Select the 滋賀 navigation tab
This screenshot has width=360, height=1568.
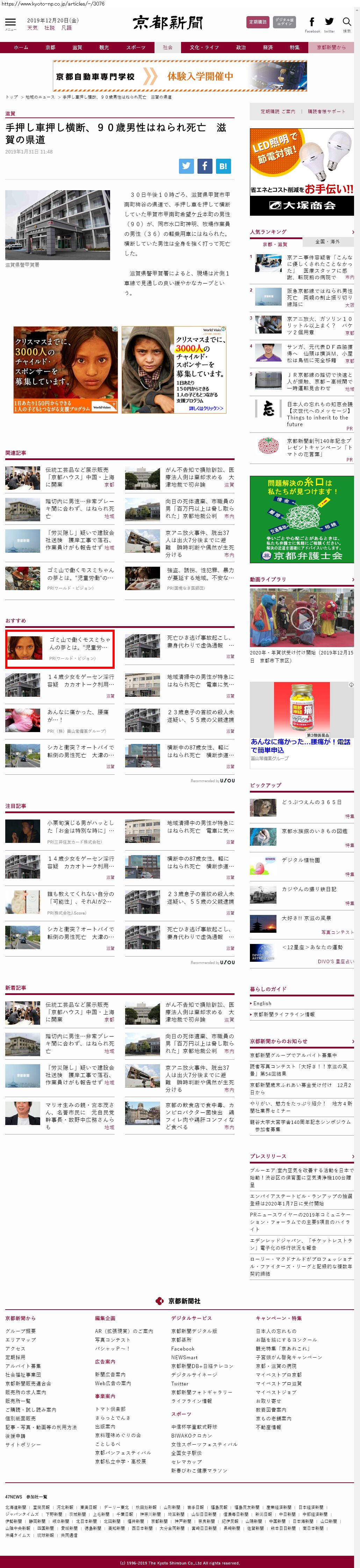[77, 48]
